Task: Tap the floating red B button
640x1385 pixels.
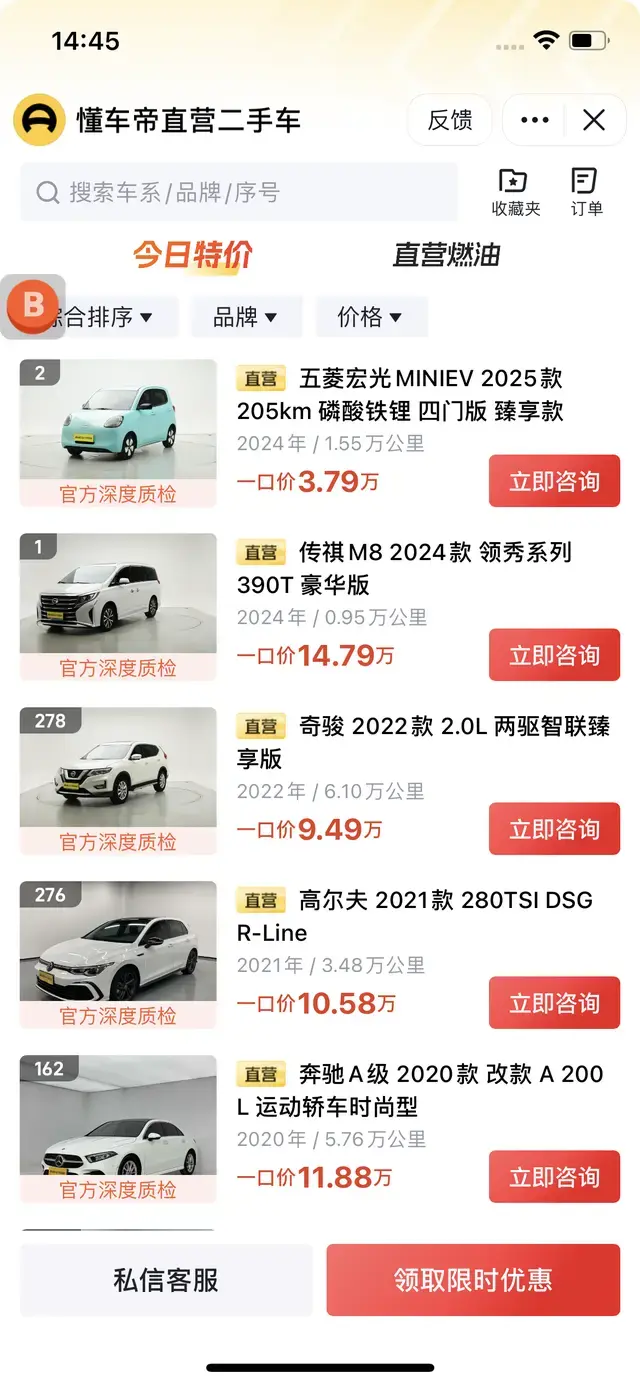Action: (x=33, y=306)
